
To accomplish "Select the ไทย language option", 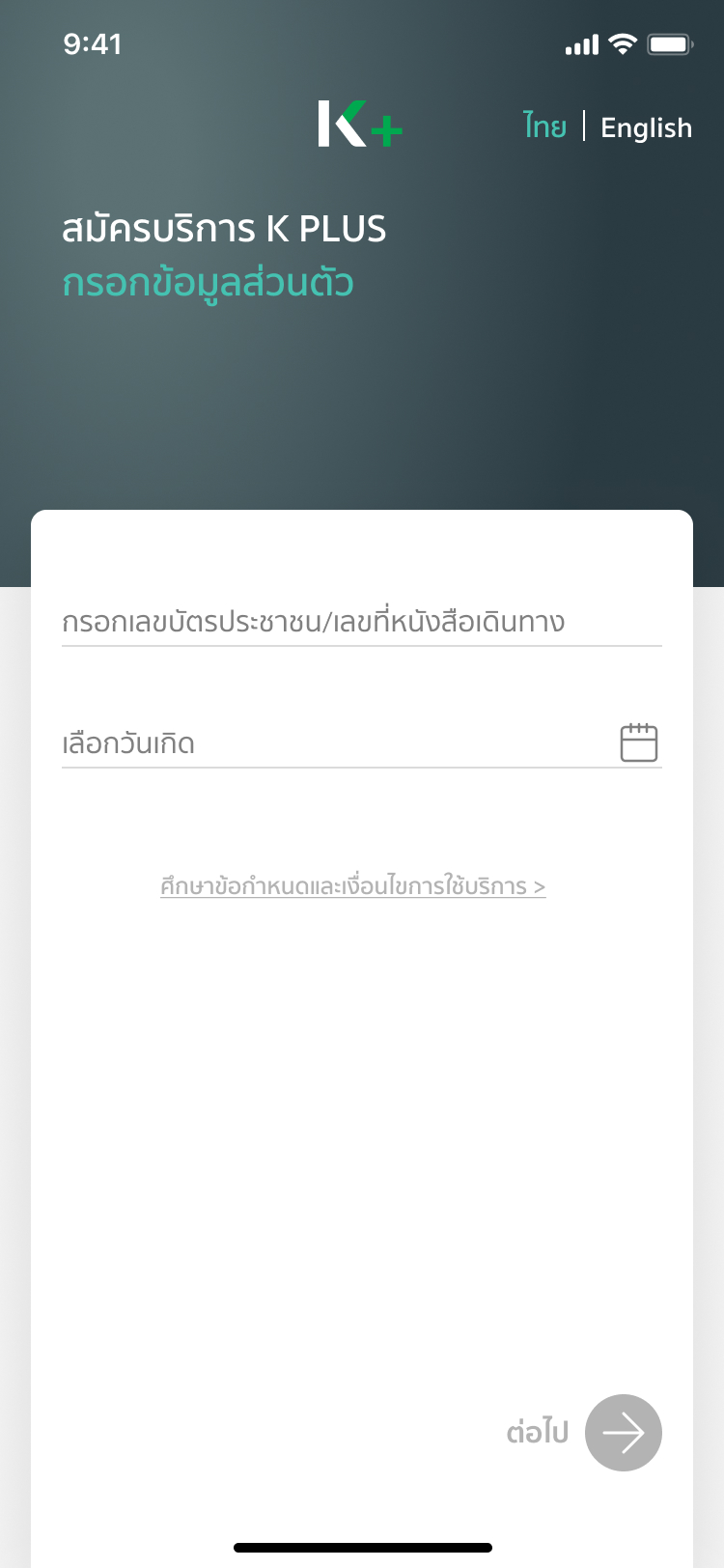I will 544,126.
